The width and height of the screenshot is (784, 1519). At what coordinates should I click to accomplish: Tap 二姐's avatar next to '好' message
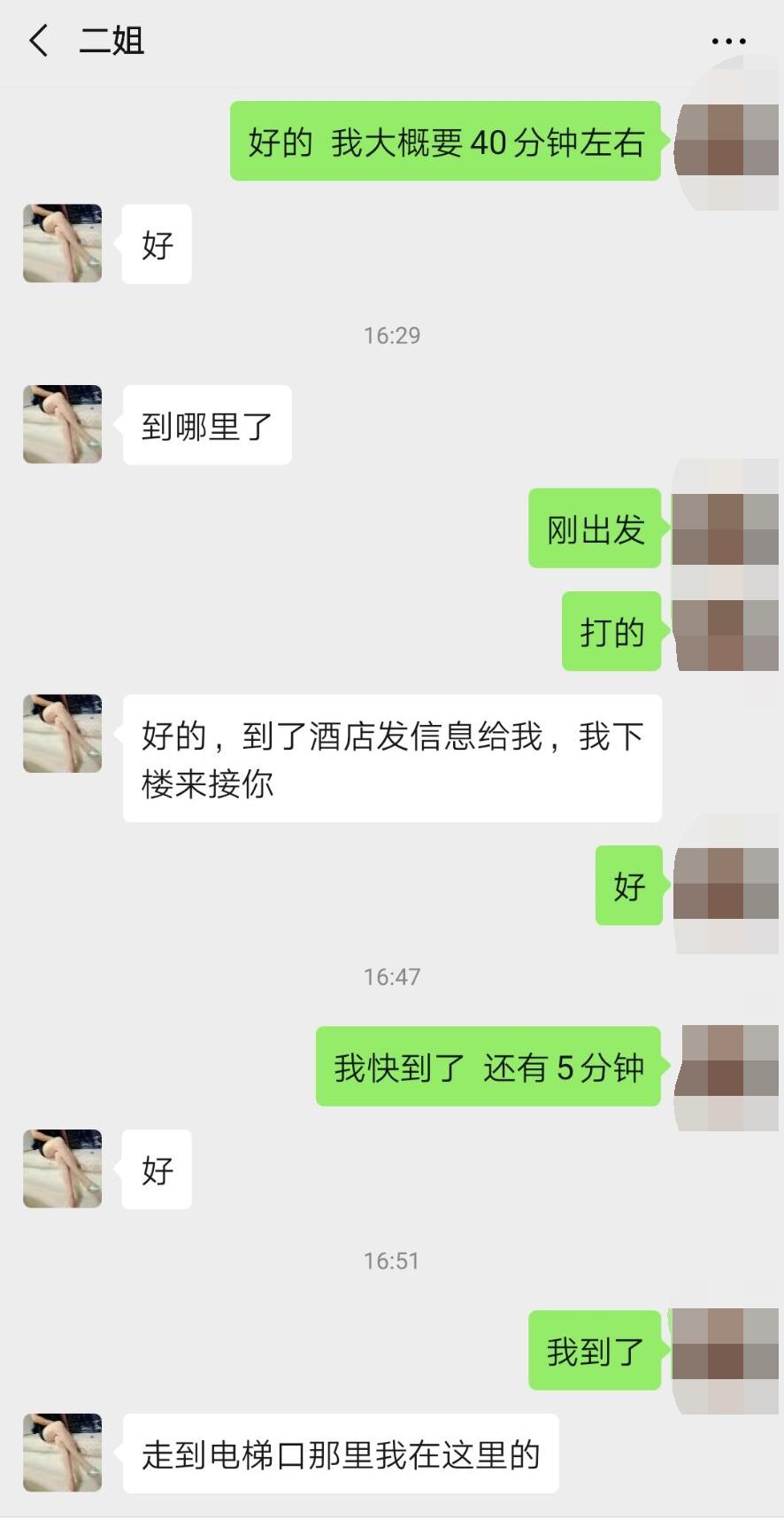pos(61,243)
